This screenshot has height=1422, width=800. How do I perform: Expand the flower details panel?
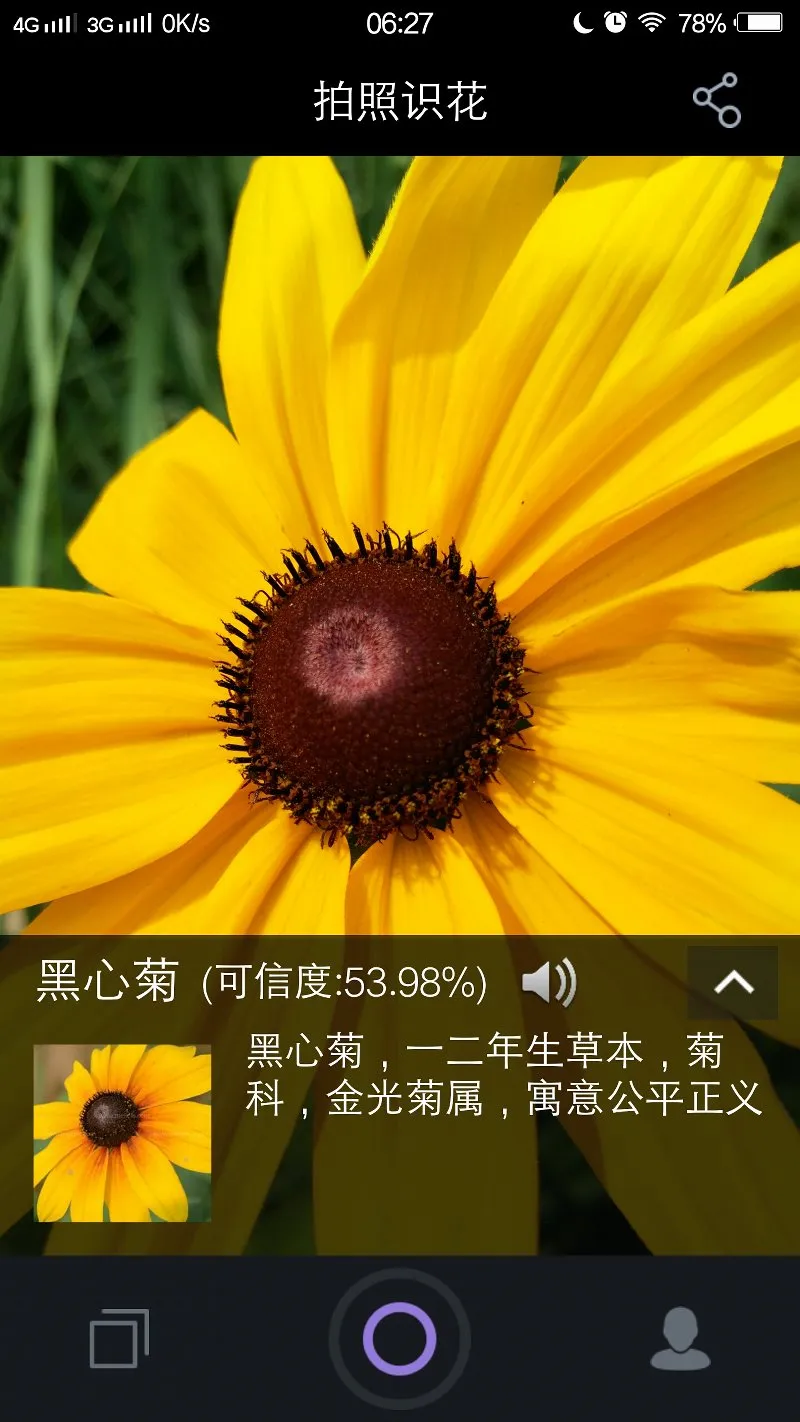733,983
